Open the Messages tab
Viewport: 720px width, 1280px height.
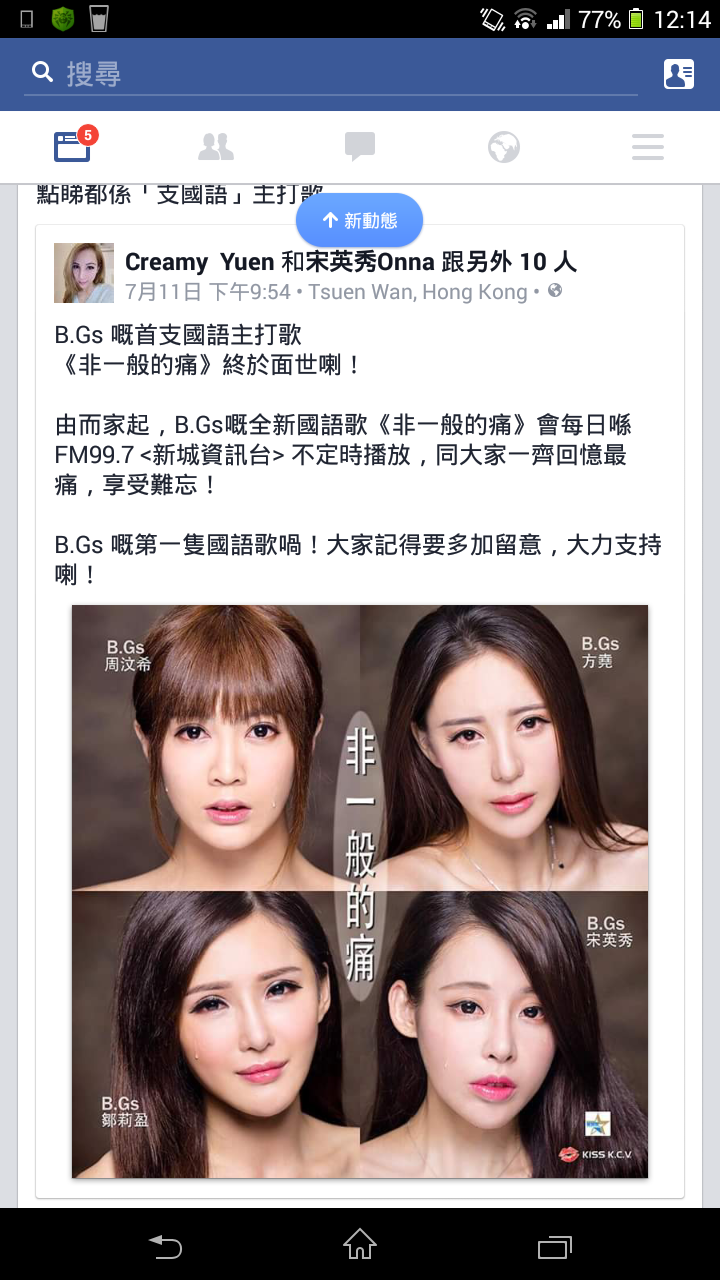360,147
